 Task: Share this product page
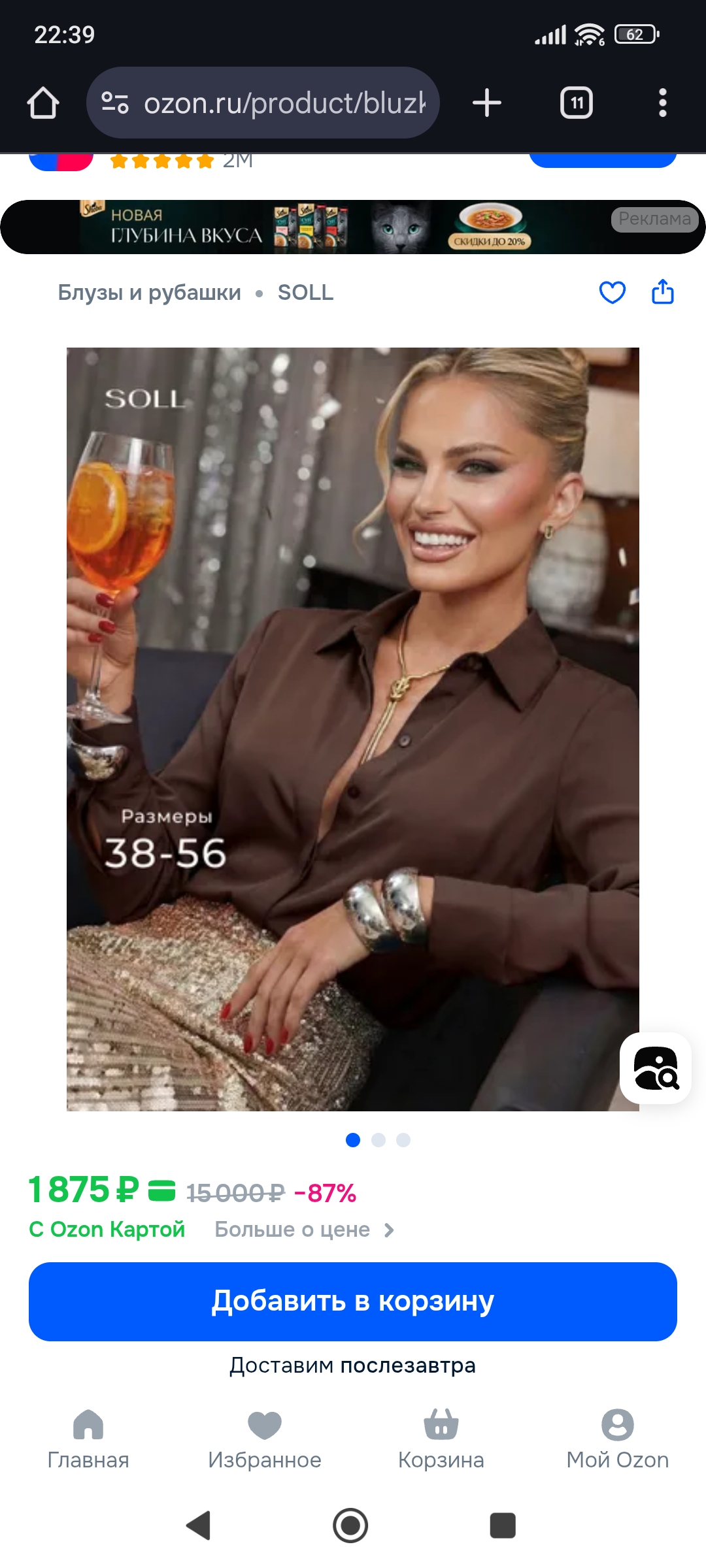tap(662, 292)
